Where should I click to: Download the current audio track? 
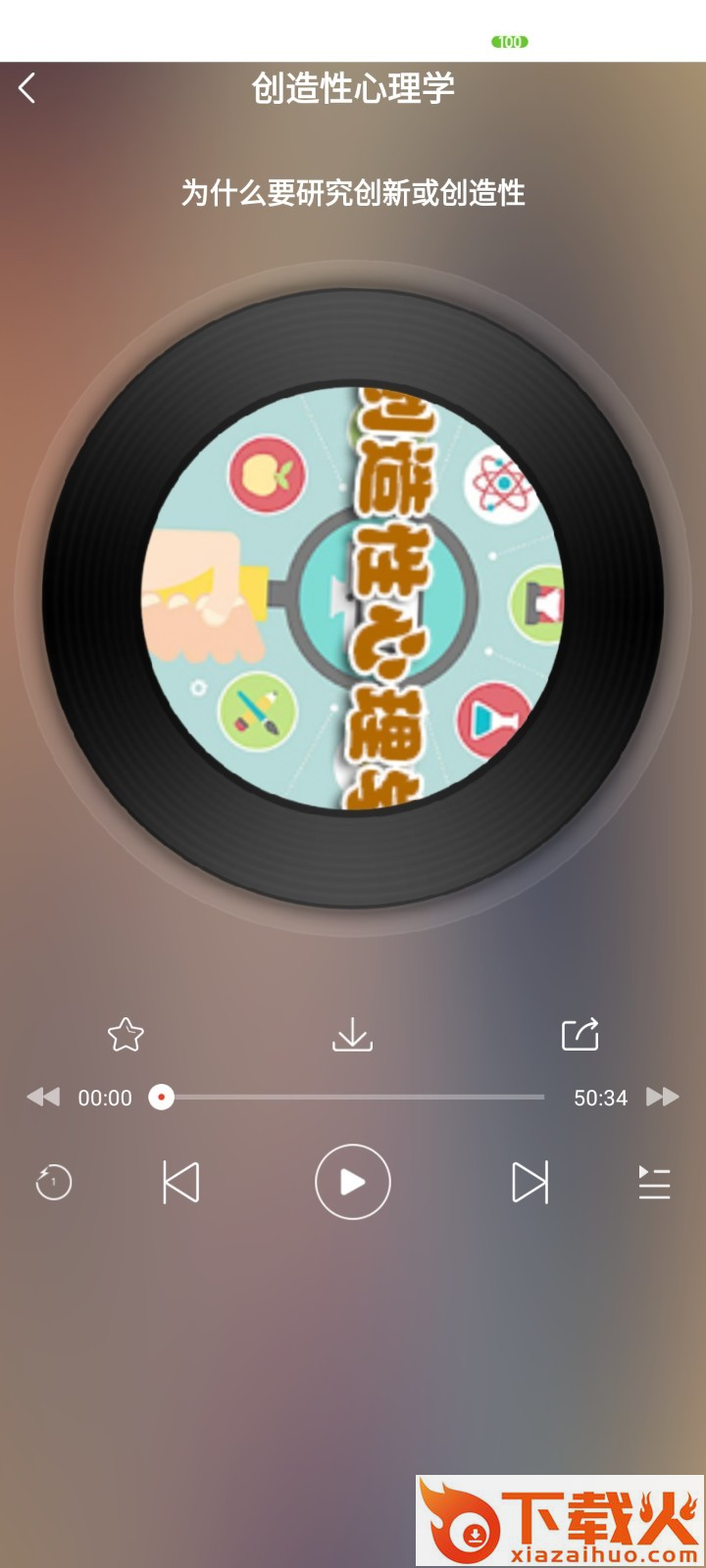click(352, 1035)
